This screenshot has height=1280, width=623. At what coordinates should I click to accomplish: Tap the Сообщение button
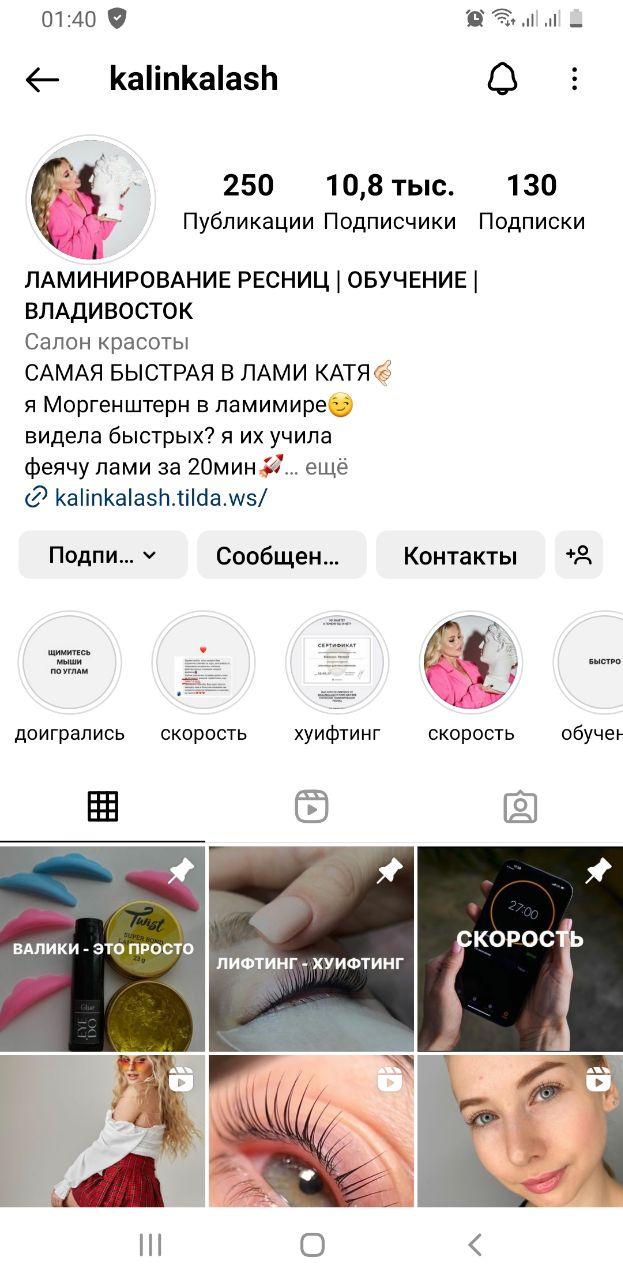point(281,555)
